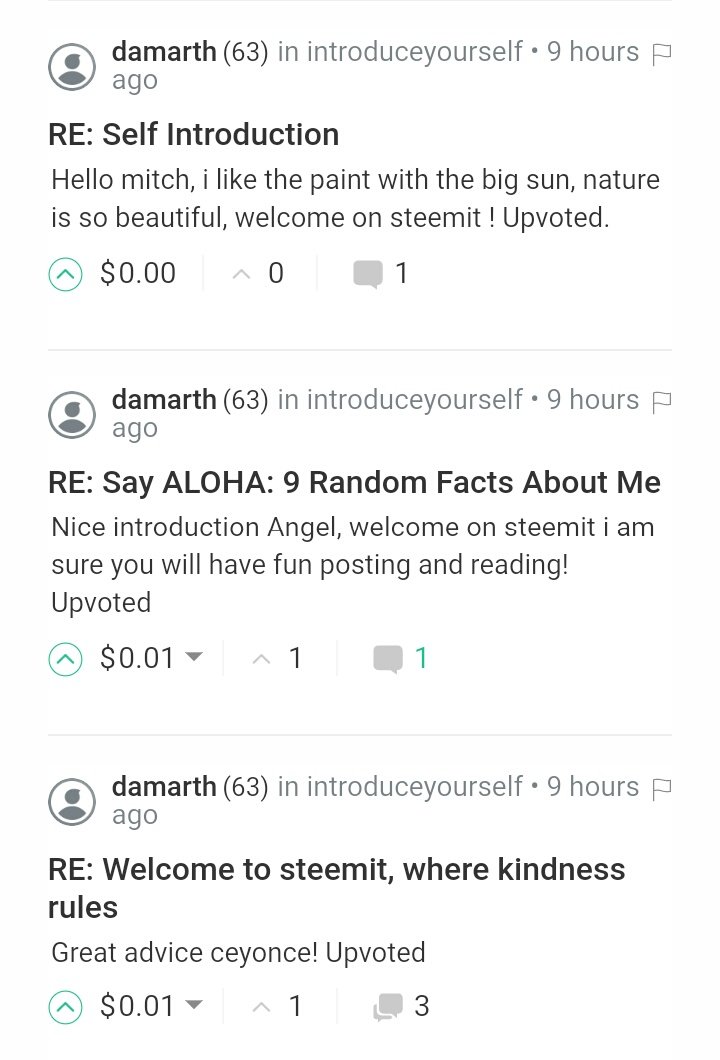720x1060 pixels.
Task: Upvote the Say ALOHA reply
Action: coord(66,658)
